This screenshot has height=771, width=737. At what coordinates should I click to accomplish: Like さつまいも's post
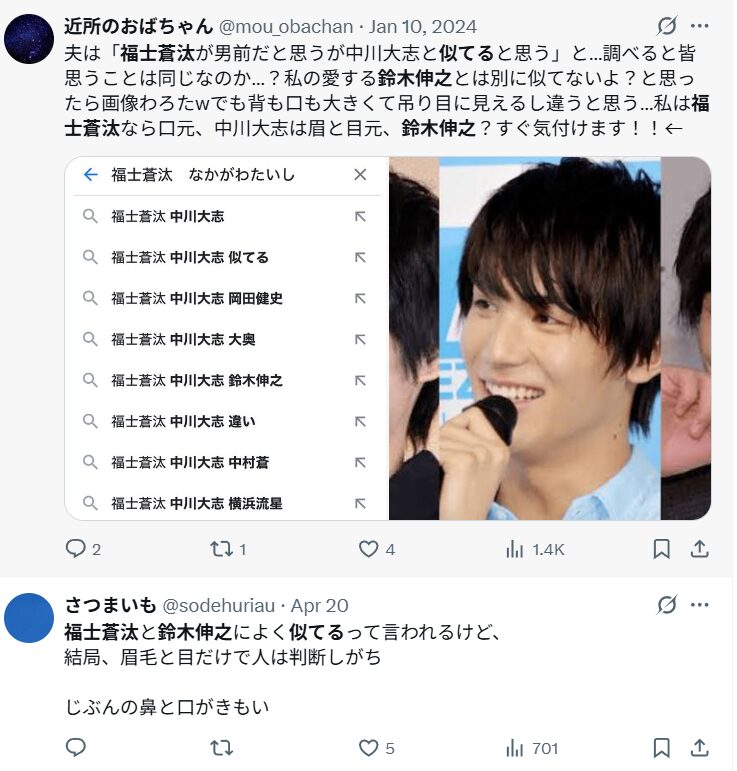click(368, 748)
